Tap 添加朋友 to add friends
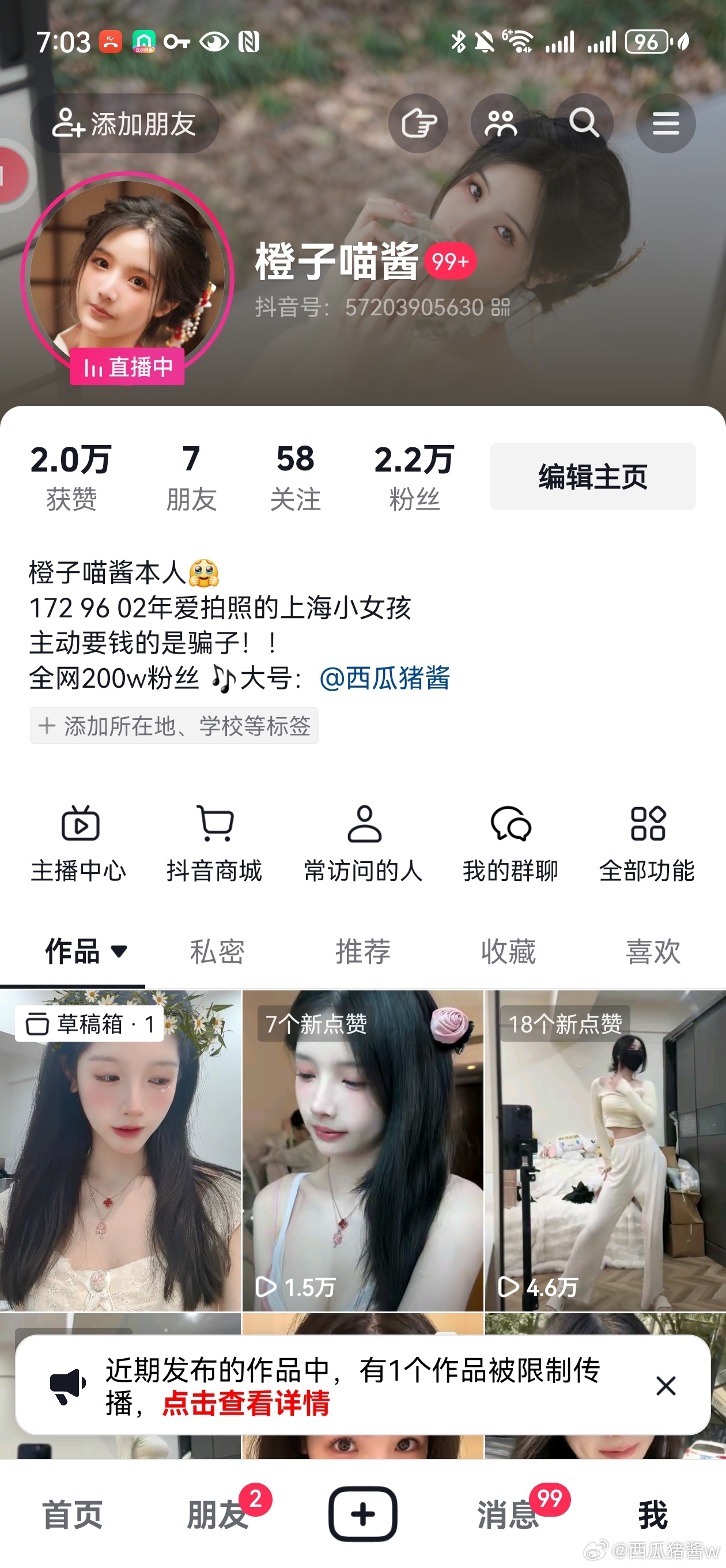This screenshot has width=726, height=1568. [x=125, y=123]
